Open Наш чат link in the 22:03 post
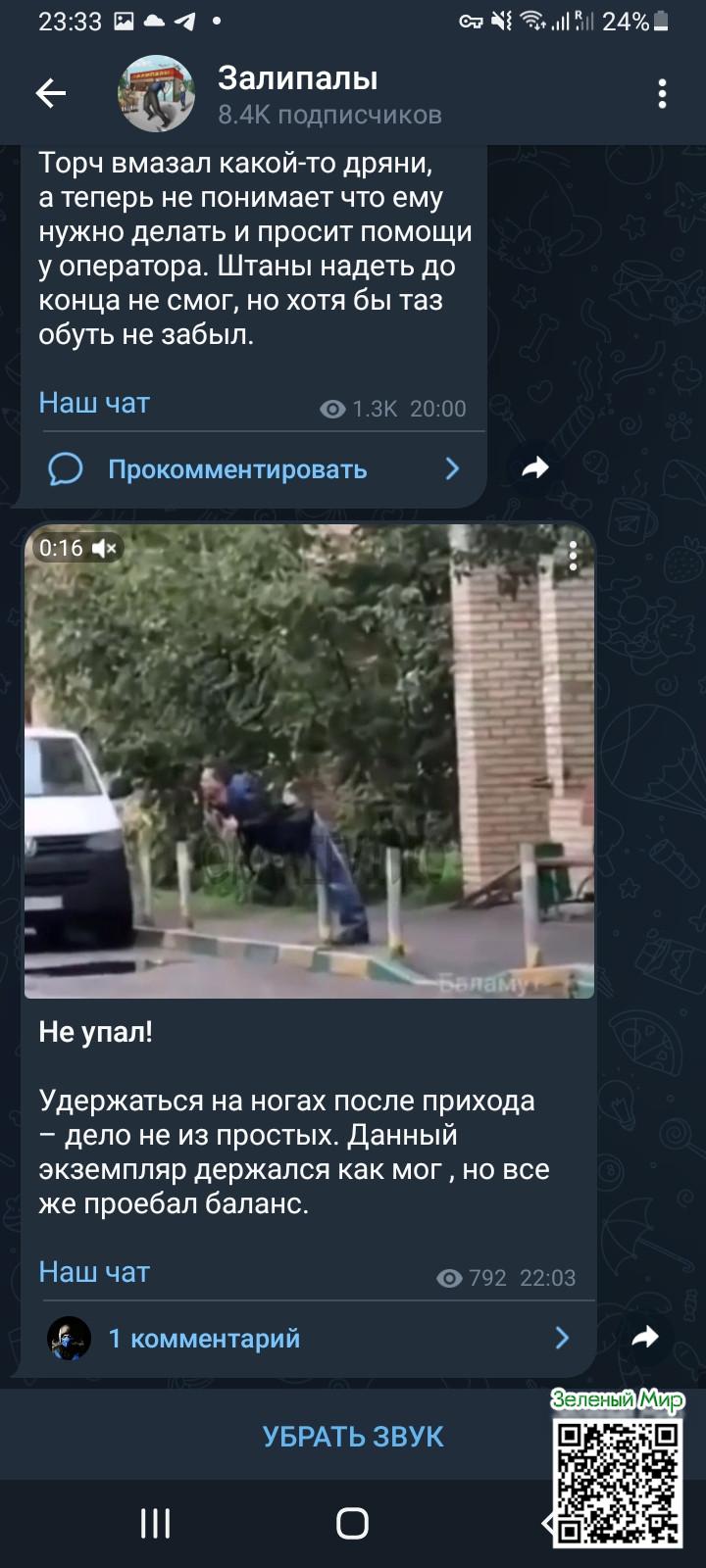706x1568 pixels. (x=94, y=1272)
